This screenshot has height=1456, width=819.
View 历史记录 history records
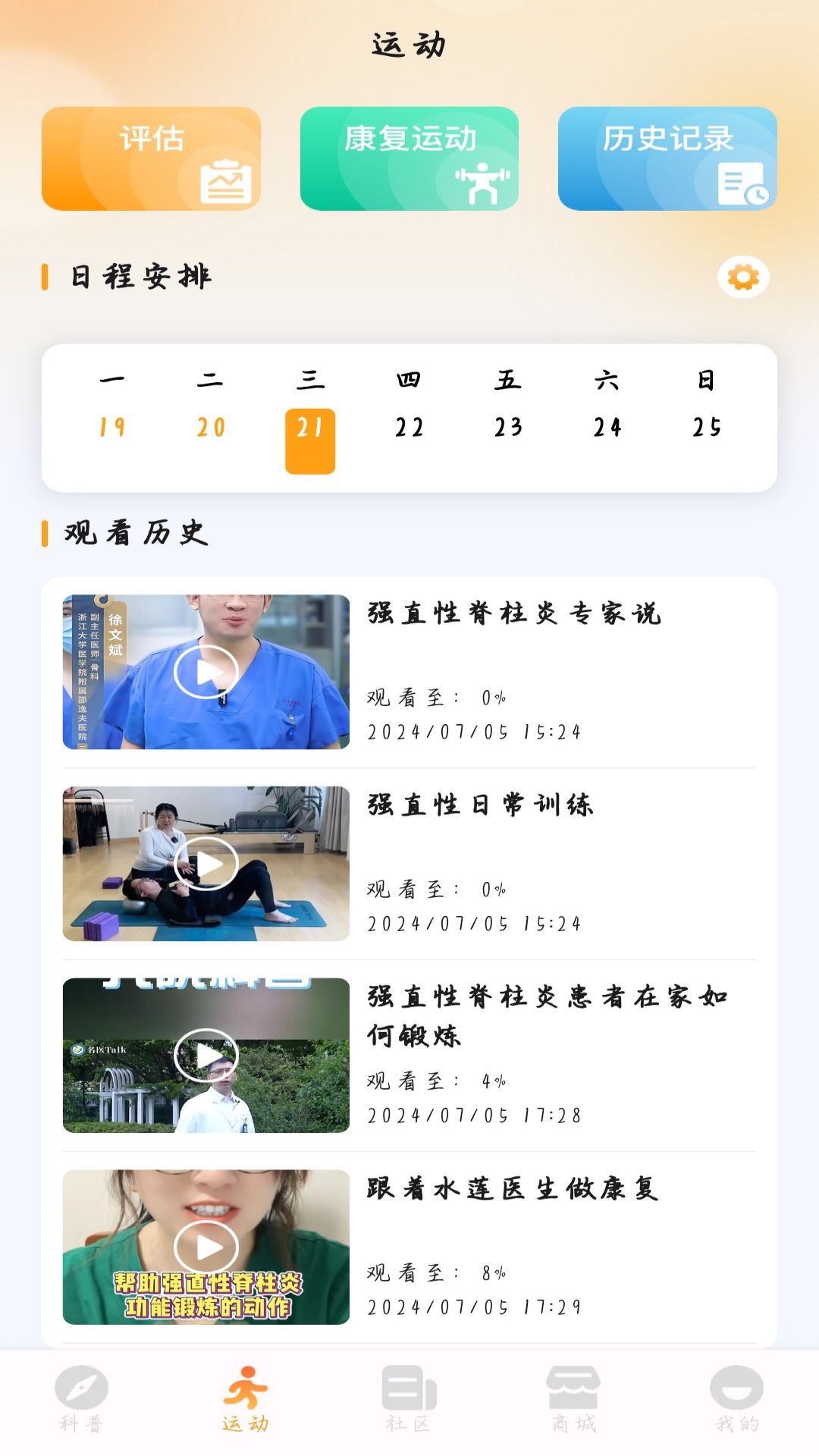click(667, 158)
